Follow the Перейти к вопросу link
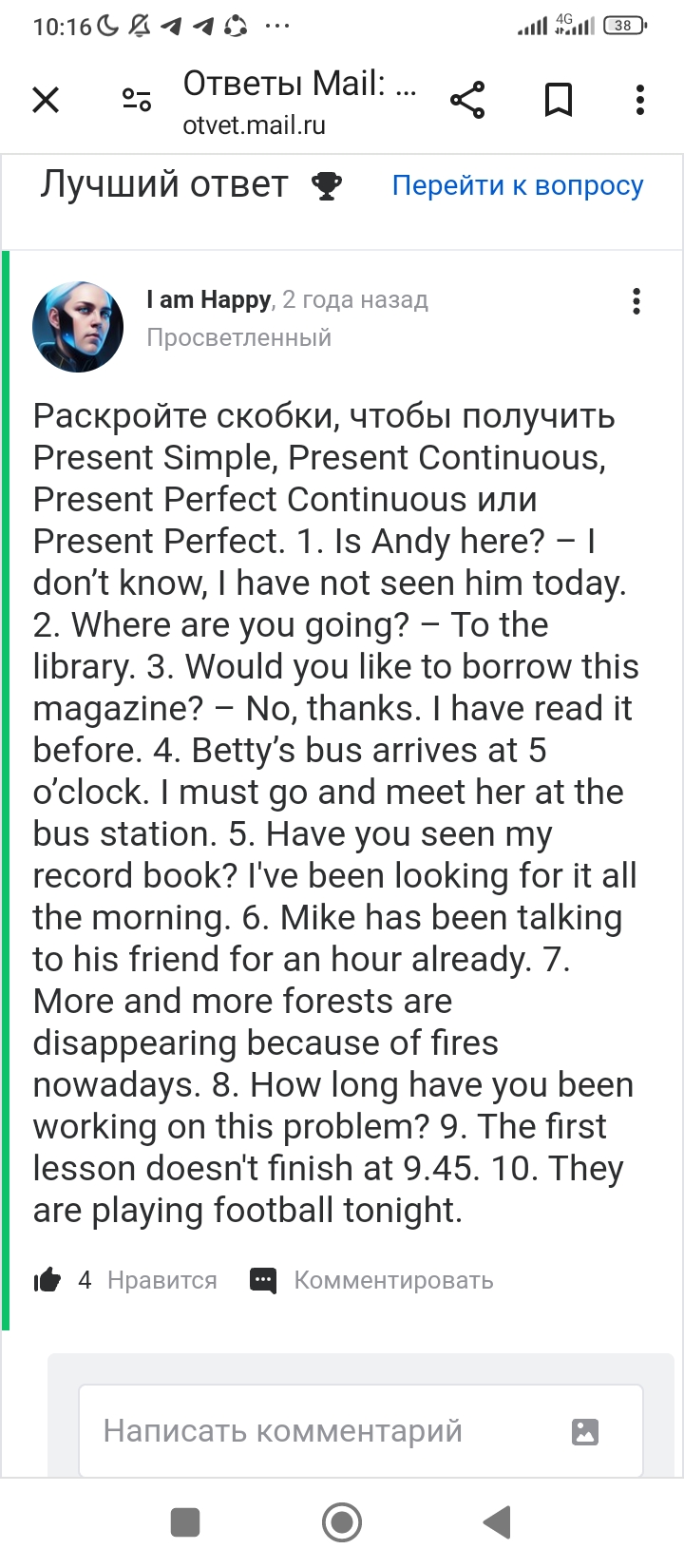 pyautogui.click(x=518, y=185)
